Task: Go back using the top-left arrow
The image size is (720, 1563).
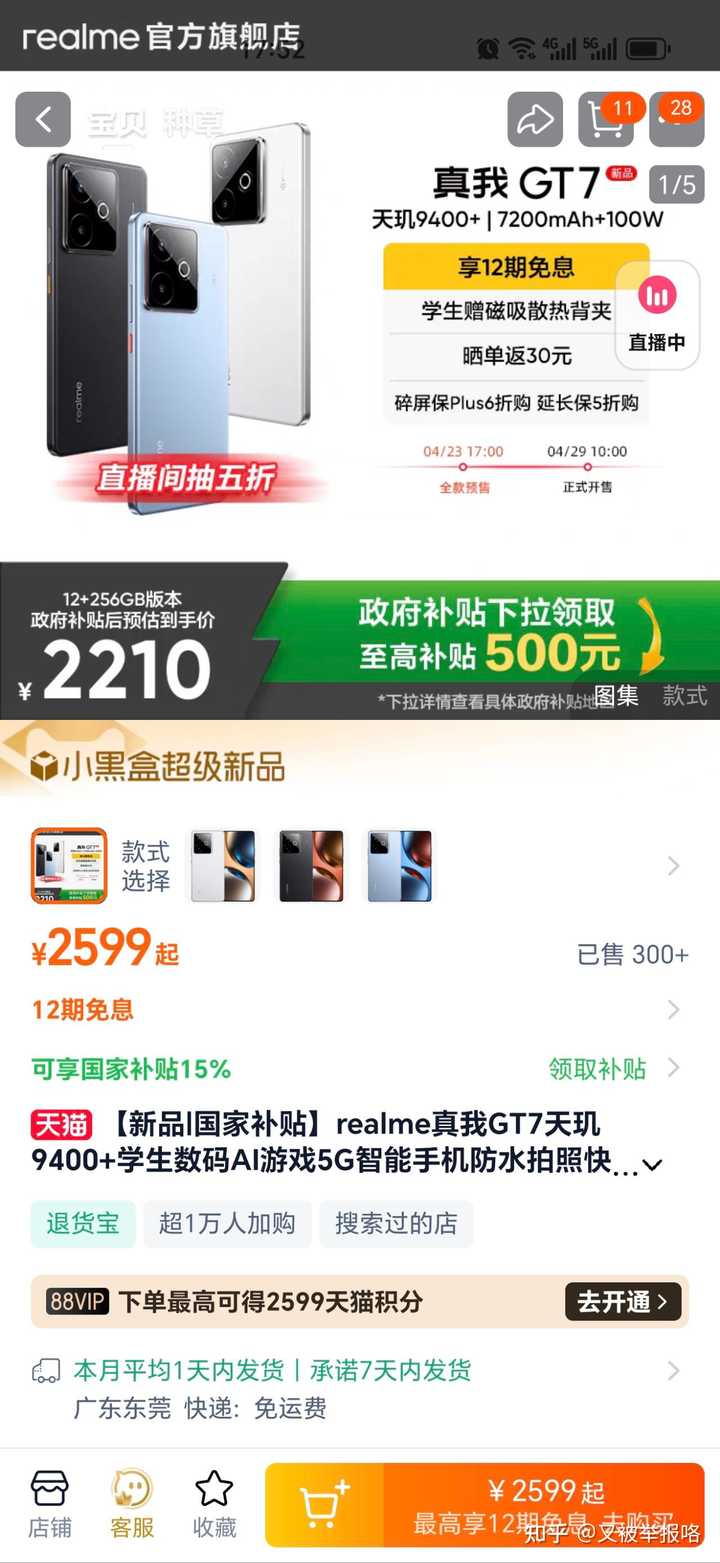Action: (43, 120)
